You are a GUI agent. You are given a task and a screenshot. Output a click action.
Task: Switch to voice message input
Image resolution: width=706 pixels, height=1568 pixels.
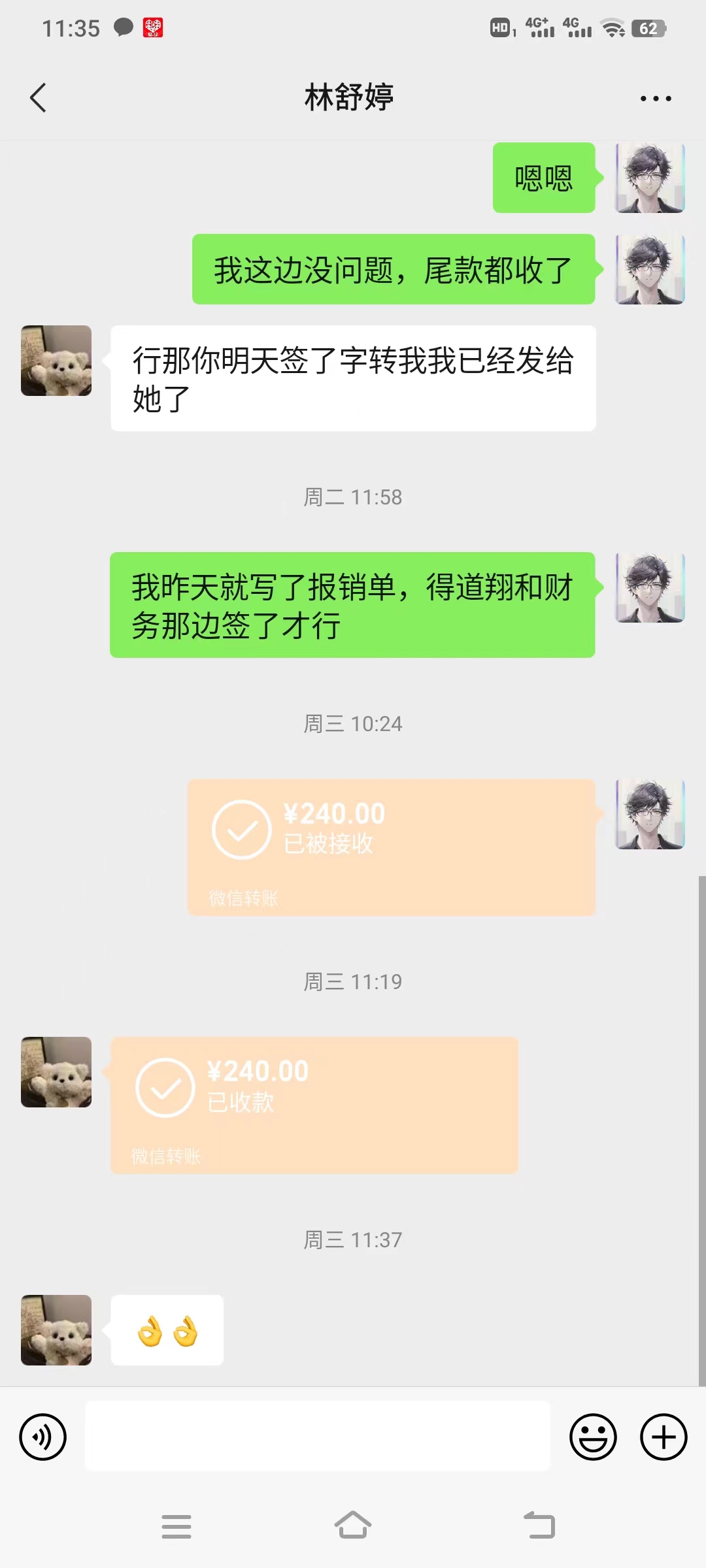[x=43, y=1437]
